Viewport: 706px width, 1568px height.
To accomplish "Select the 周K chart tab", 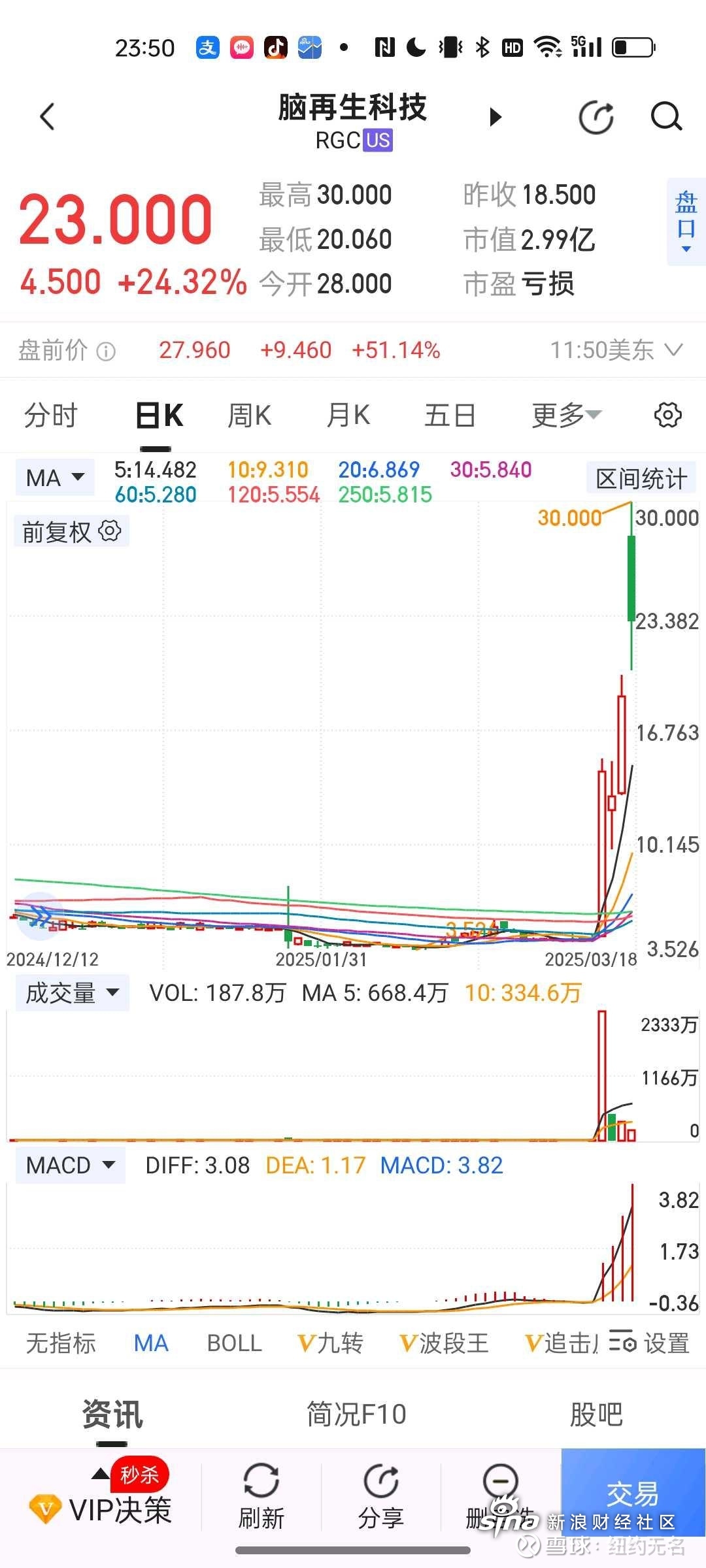I will pyautogui.click(x=249, y=416).
